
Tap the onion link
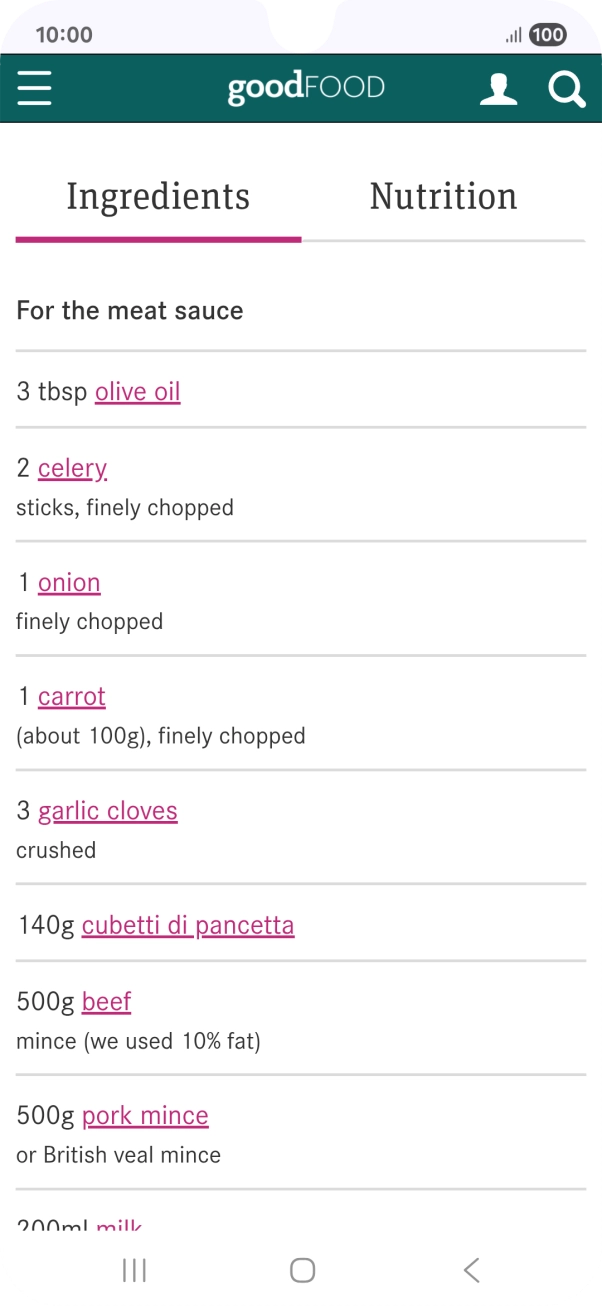coord(69,582)
